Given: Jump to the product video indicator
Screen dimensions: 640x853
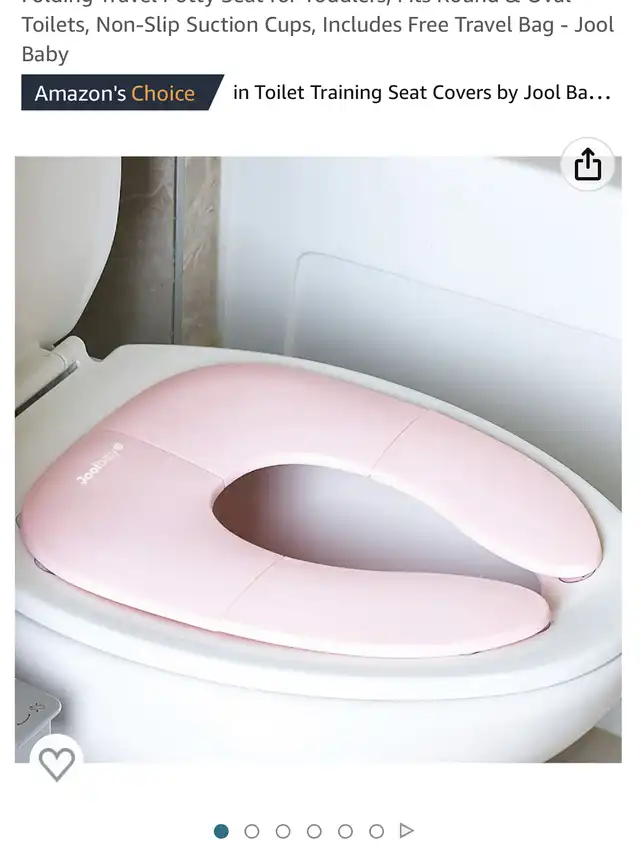Looking at the screenshot, I should pyautogui.click(x=407, y=831).
